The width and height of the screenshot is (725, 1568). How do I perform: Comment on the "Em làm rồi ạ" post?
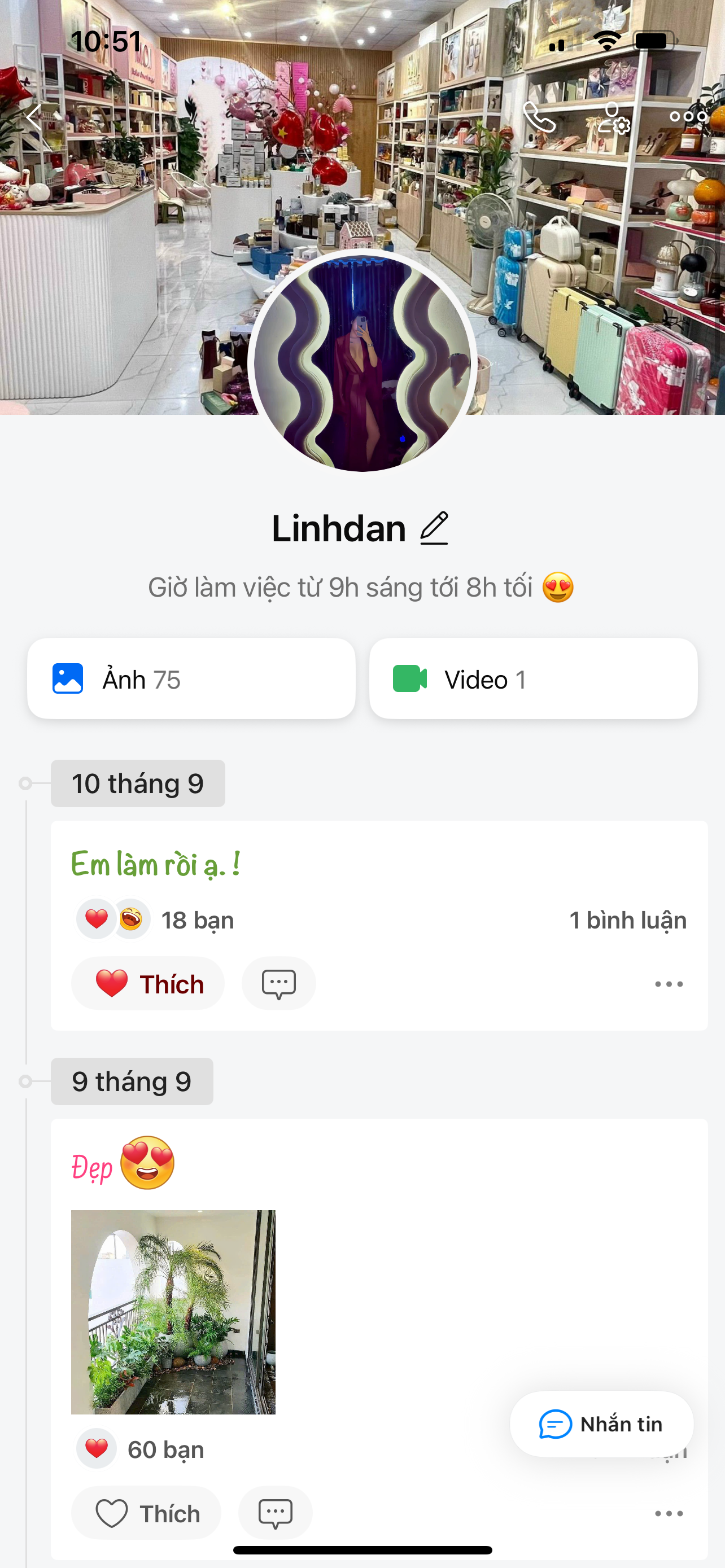[279, 984]
